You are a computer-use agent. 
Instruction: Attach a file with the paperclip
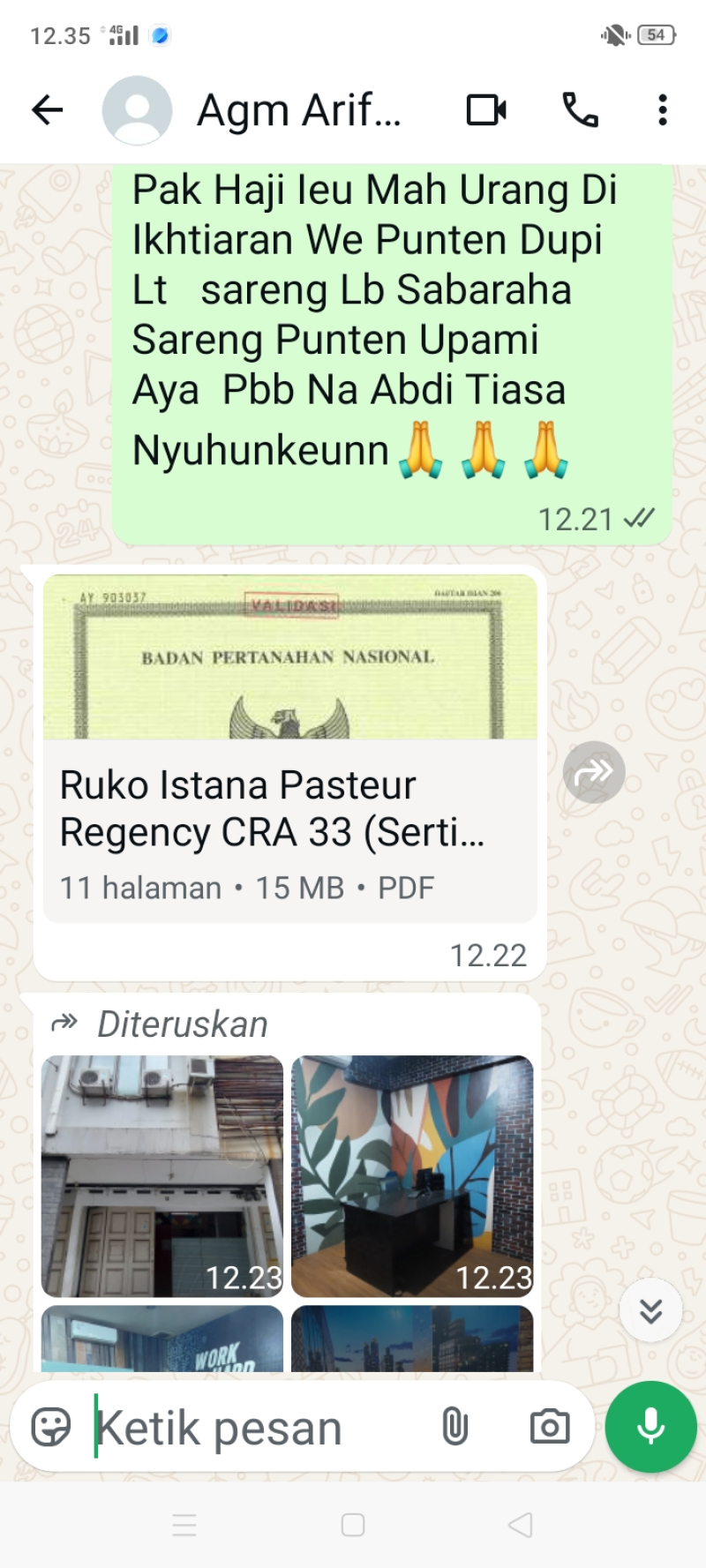coord(454,1427)
